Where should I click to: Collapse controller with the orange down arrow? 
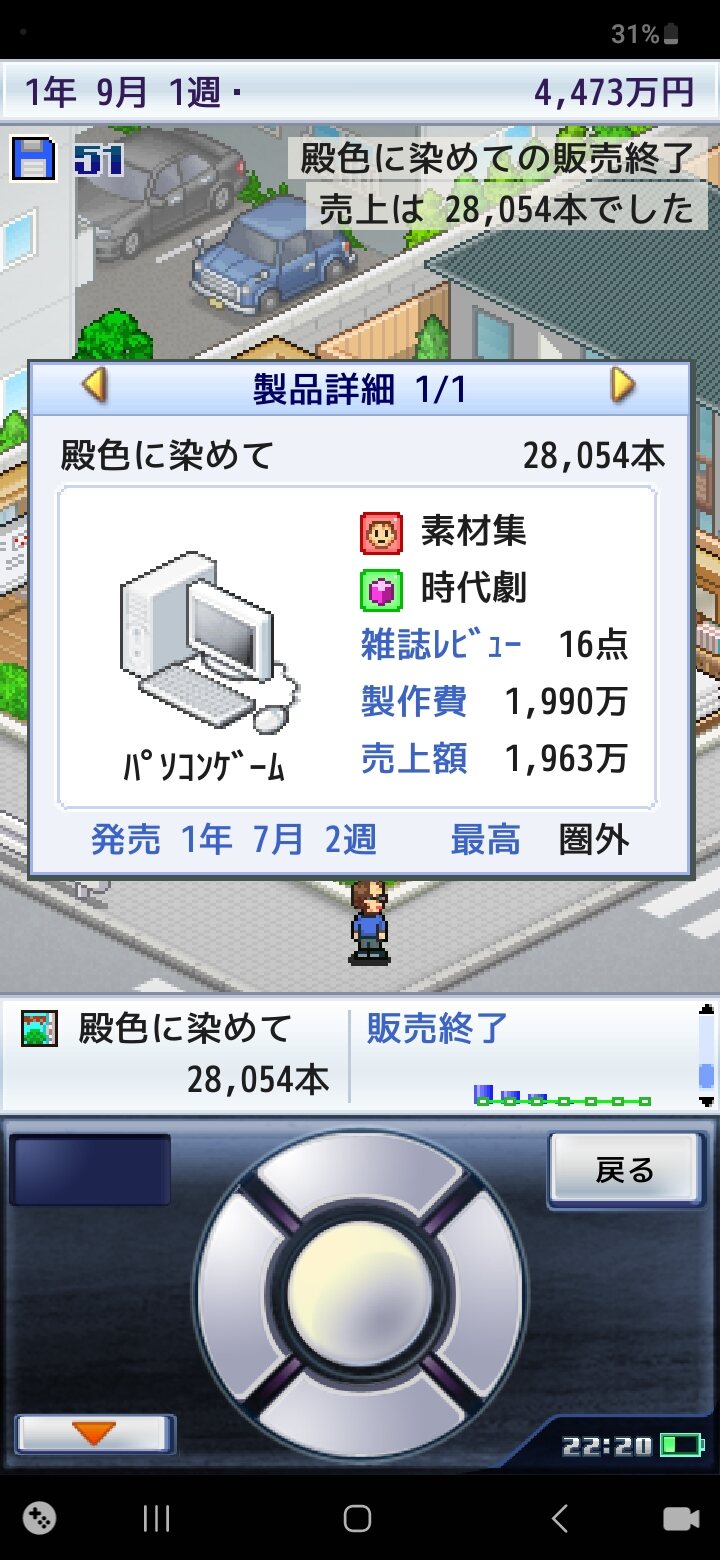point(96,1432)
